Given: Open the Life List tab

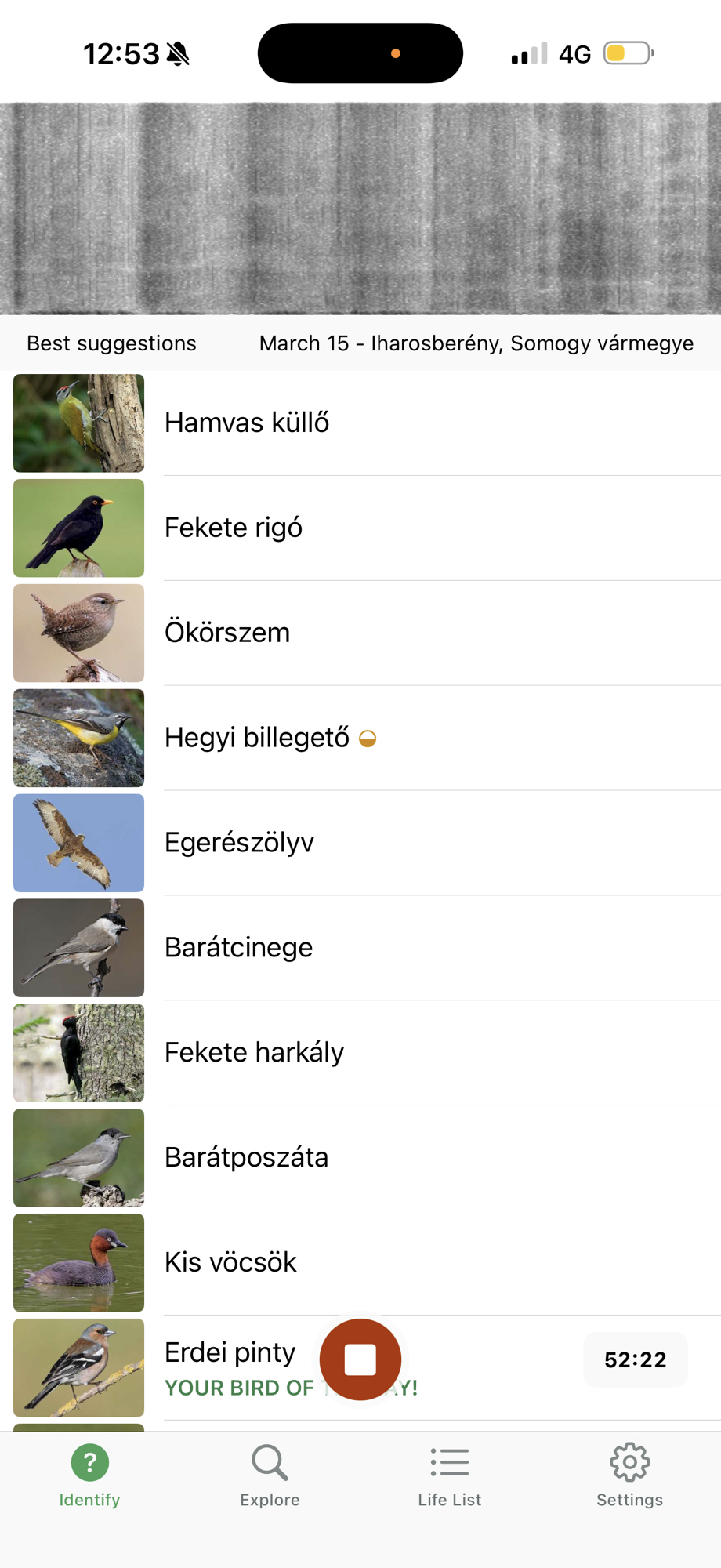Looking at the screenshot, I should point(450,1475).
